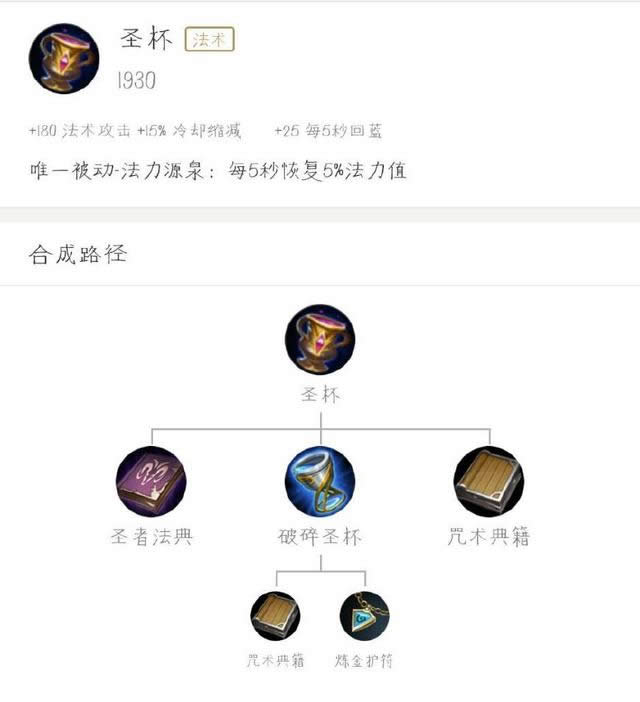View 炼金护符 item details
The height and width of the screenshot is (702, 640).
pyautogui.click(x=365, y=616)
